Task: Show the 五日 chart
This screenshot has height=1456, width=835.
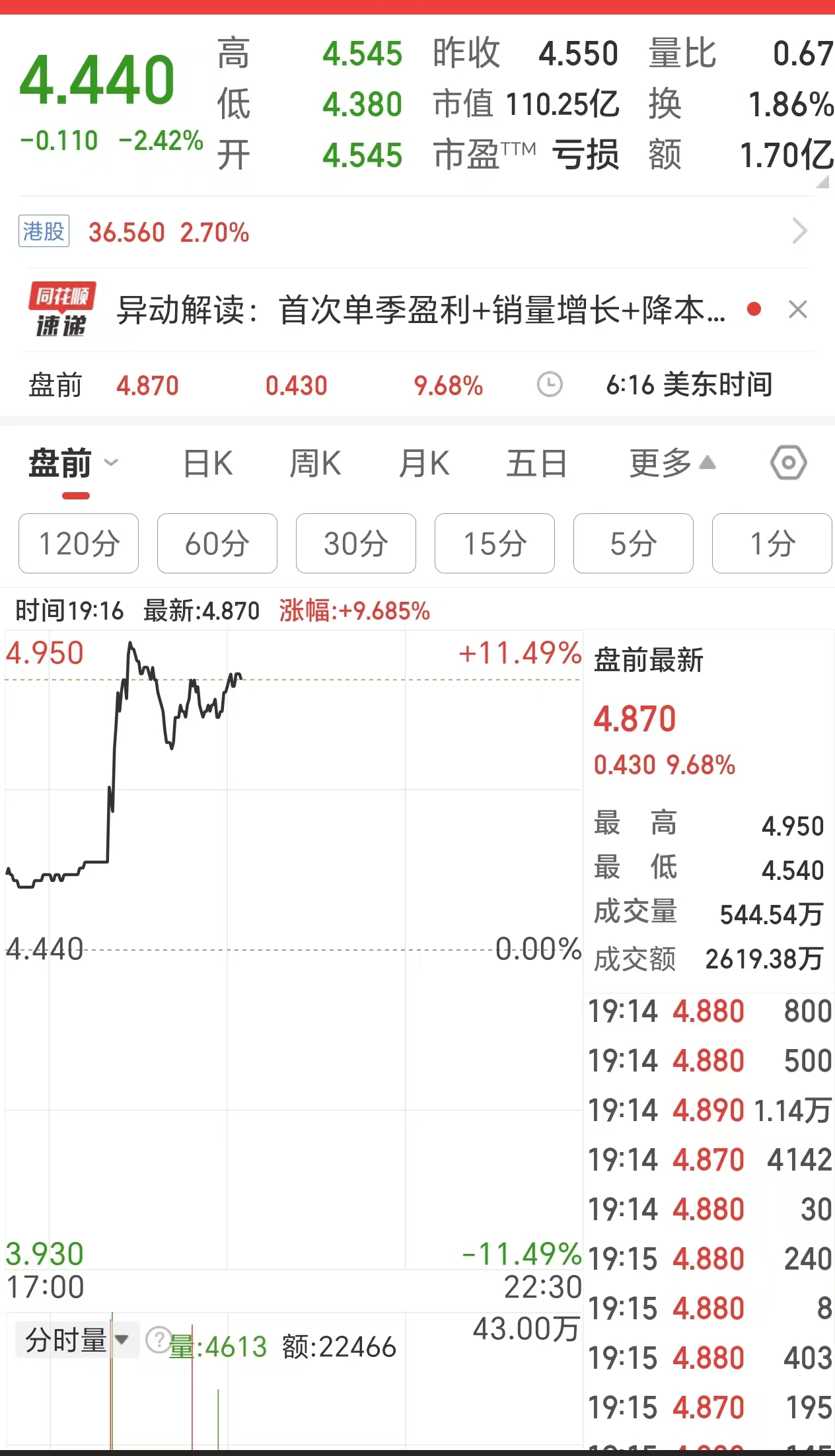Action: point(536,463)
